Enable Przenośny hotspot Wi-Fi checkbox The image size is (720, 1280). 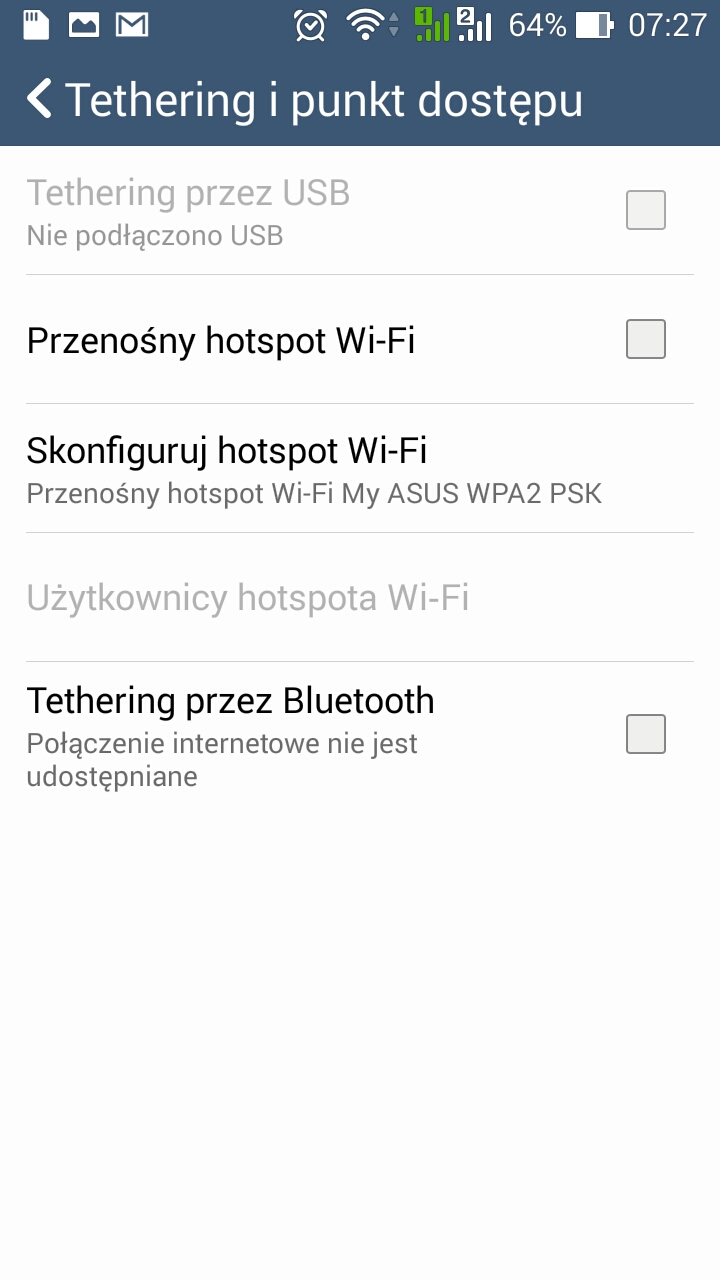tap(645, 340)
